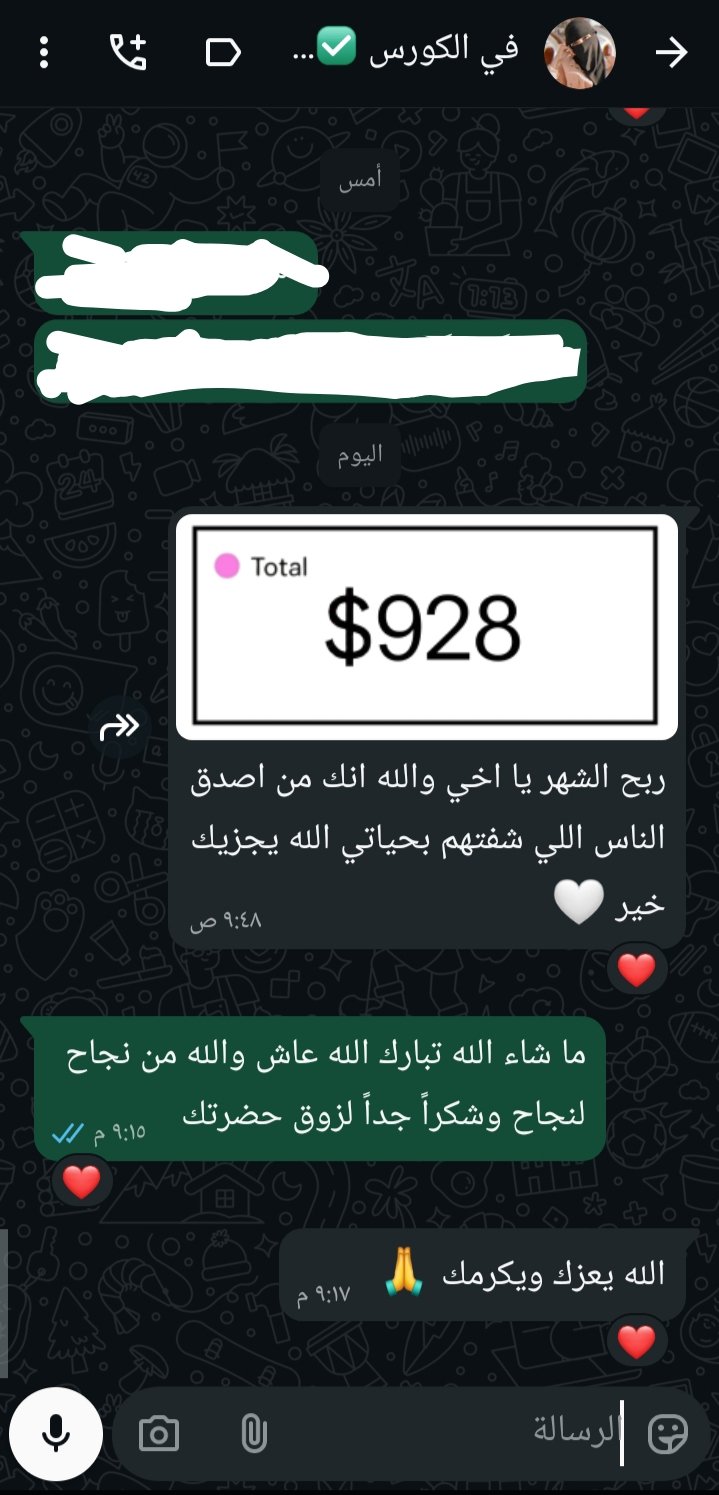Start a call with this contact
Screen dimensions: 719x1495
[x=129, y=53]
